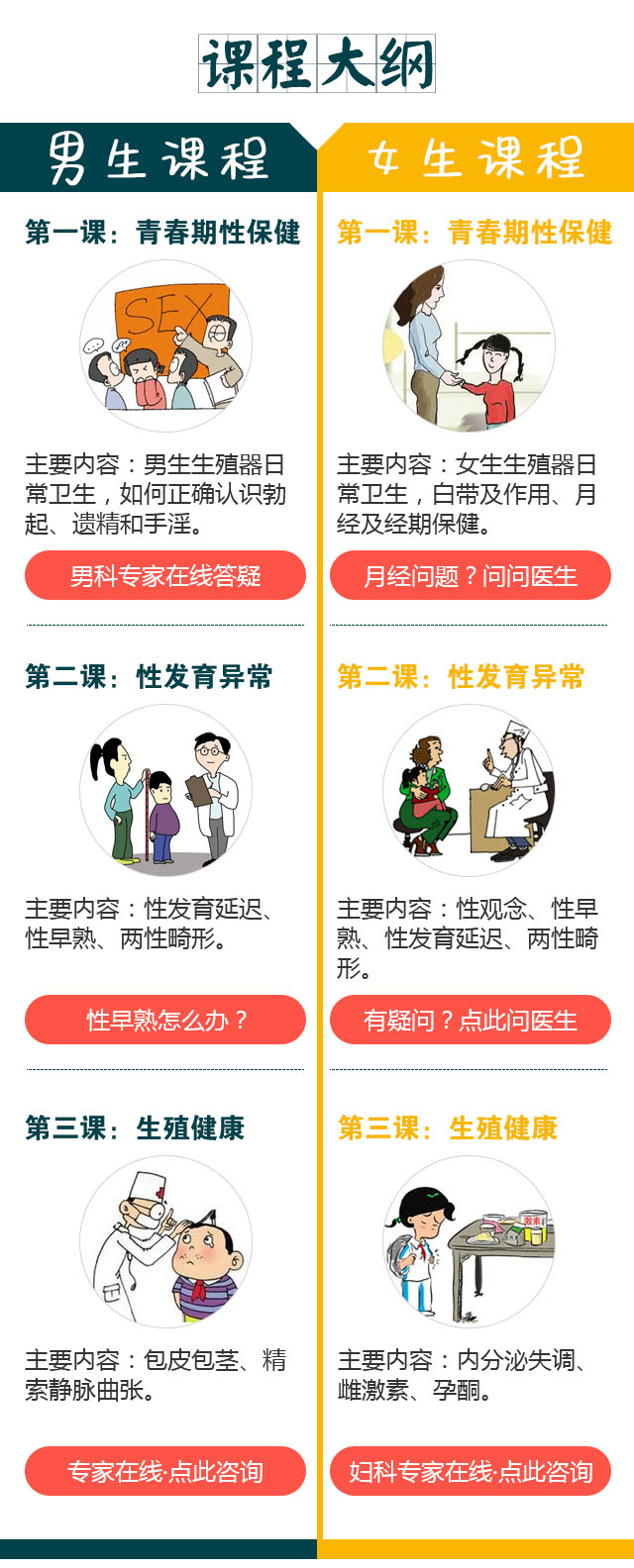
Task: Open 妇科专家在线·点此咨询 button
Action: 471,1471
